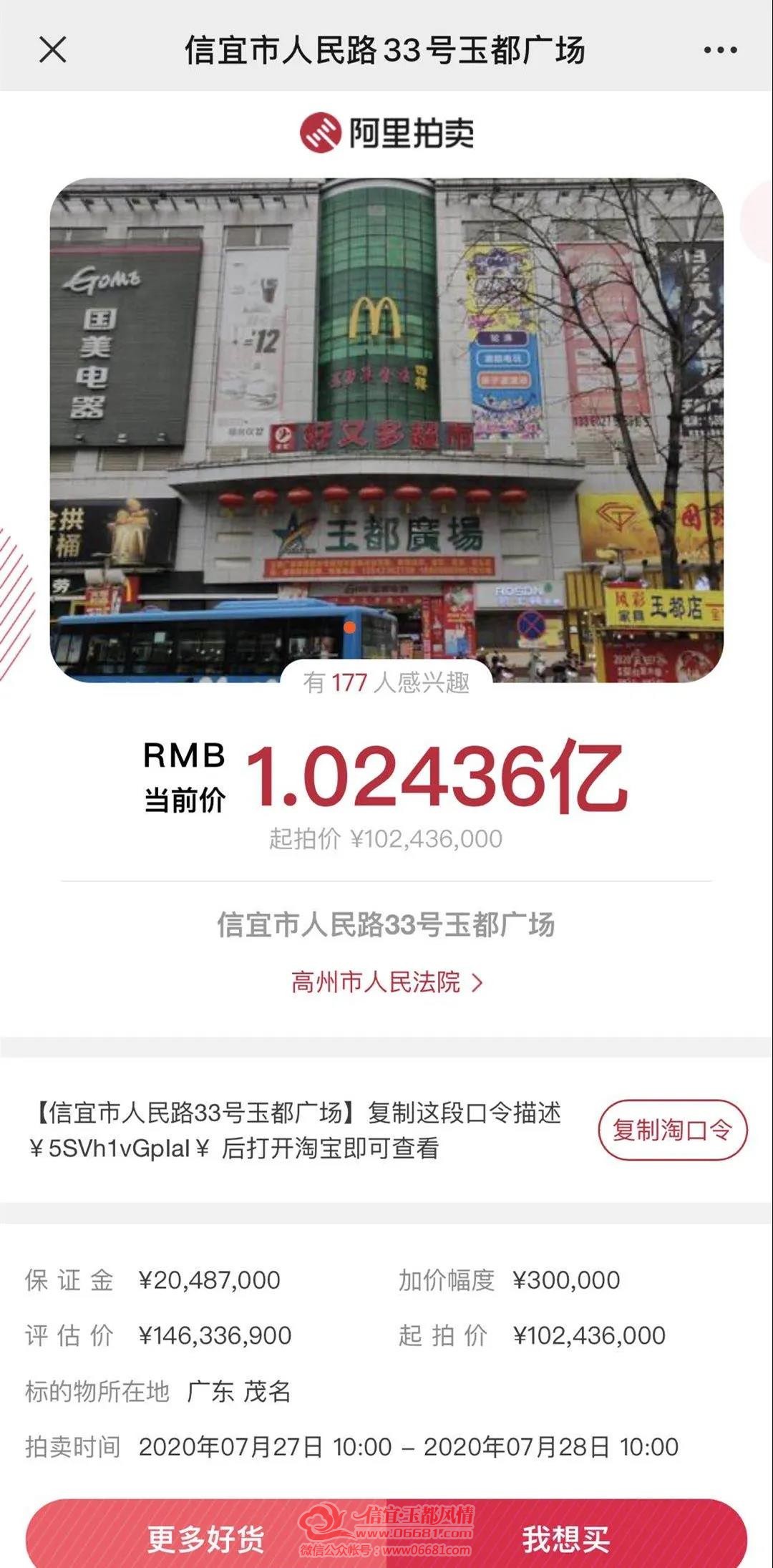Open the 高州市人民法院 link

[x=386, y=982]
